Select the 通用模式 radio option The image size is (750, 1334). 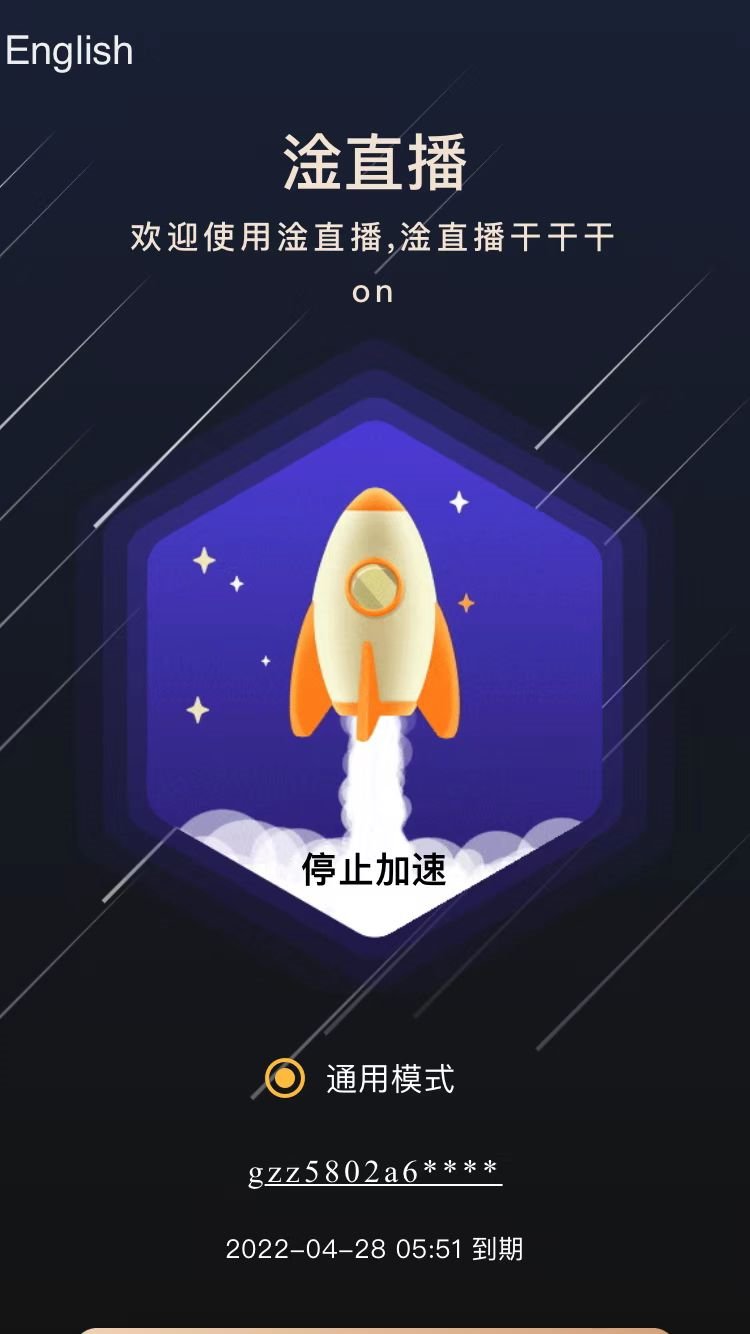coord(285,1078)
